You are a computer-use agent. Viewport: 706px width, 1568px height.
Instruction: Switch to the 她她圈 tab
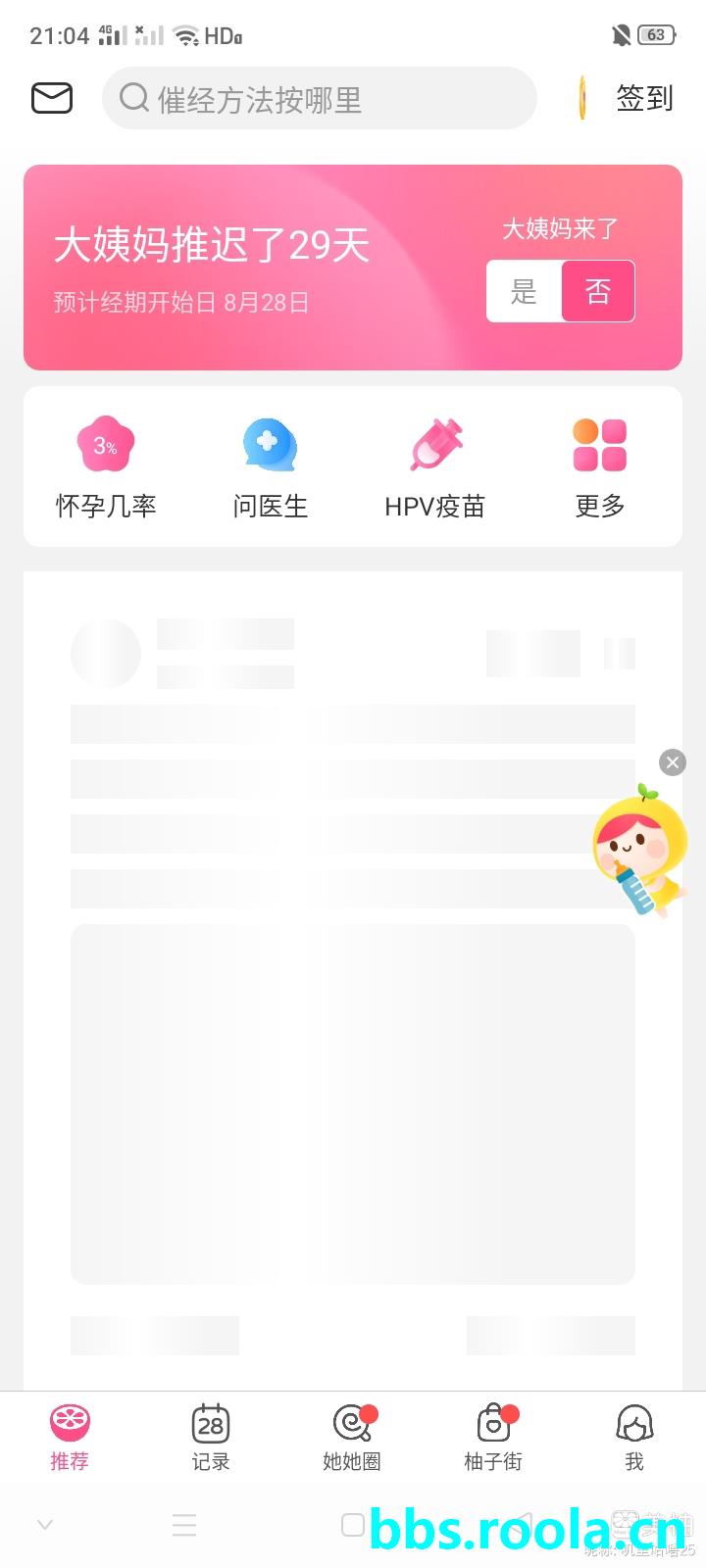352,1436
